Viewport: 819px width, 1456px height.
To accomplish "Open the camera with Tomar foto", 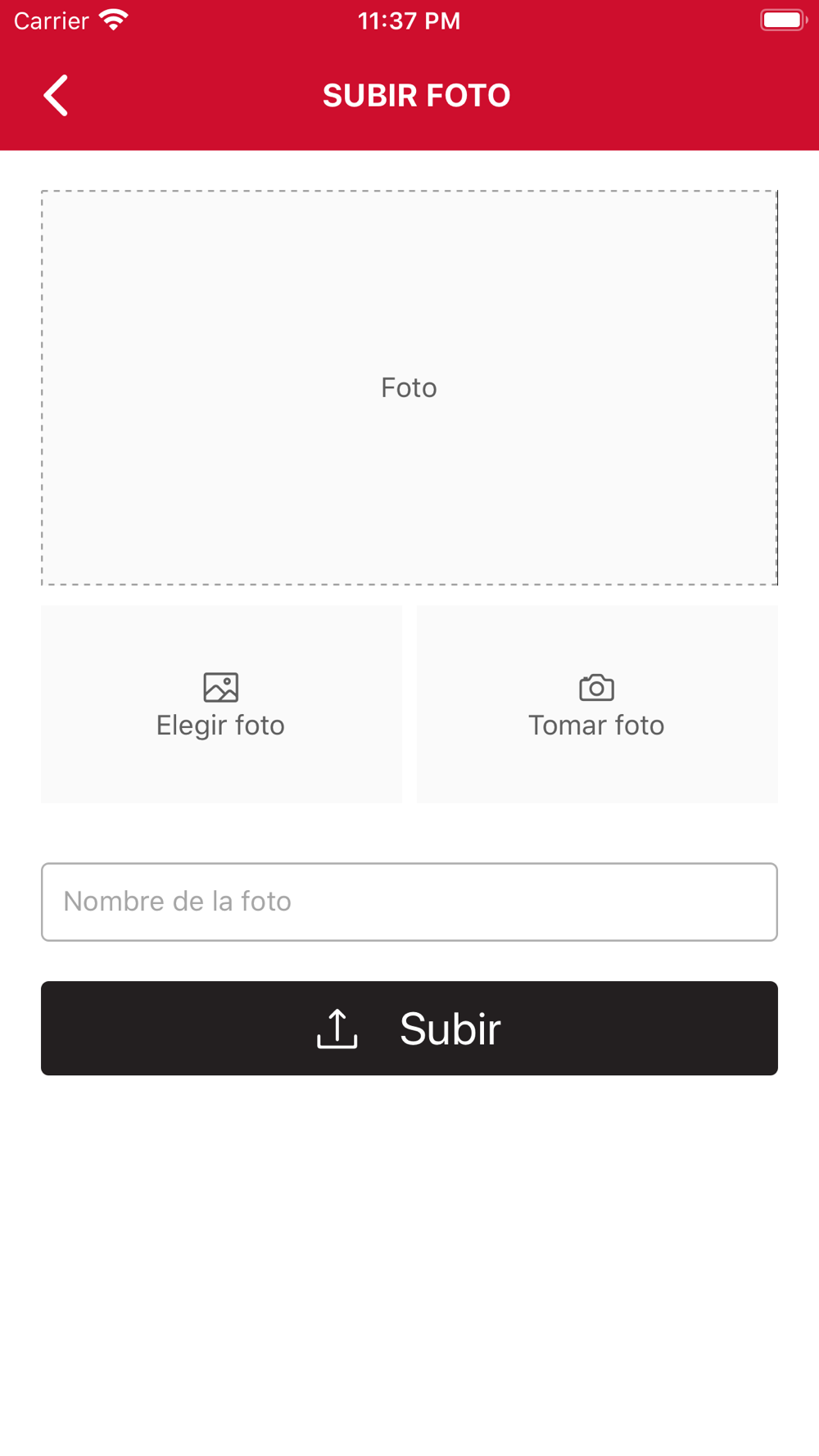I will tap(597, 704).
